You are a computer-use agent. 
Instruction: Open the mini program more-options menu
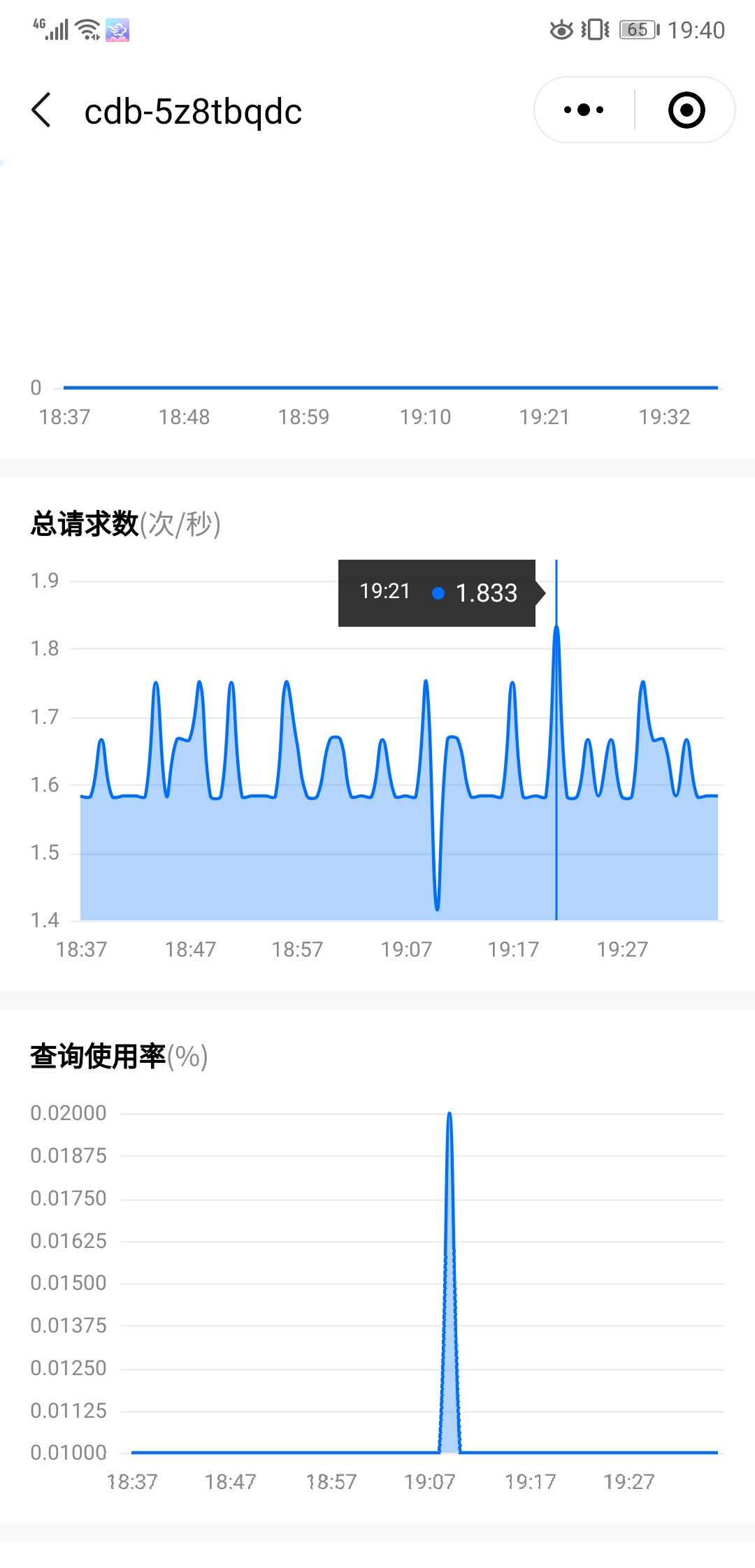[x=584, y=110]
